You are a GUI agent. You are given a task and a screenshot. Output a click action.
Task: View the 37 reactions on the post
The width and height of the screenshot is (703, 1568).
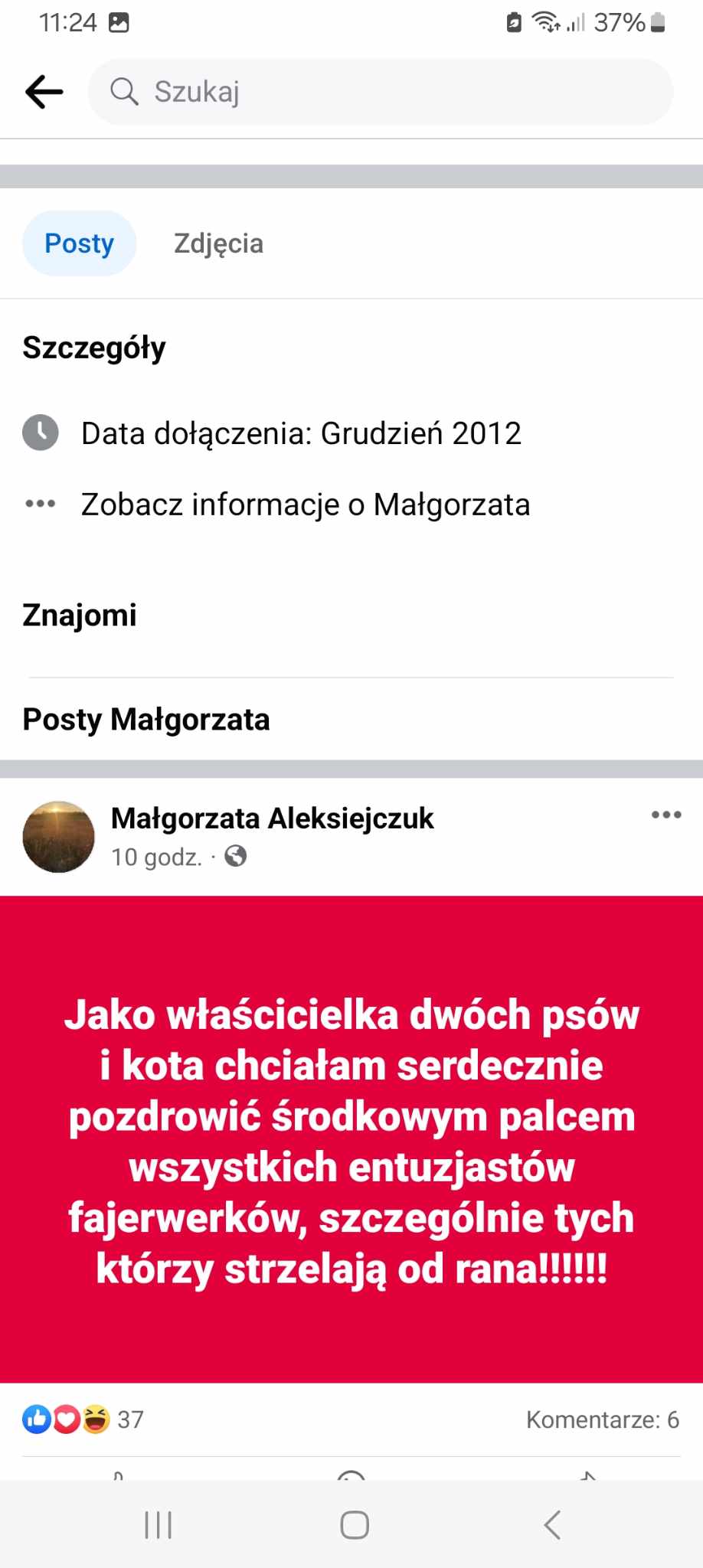coord(83,1419)
